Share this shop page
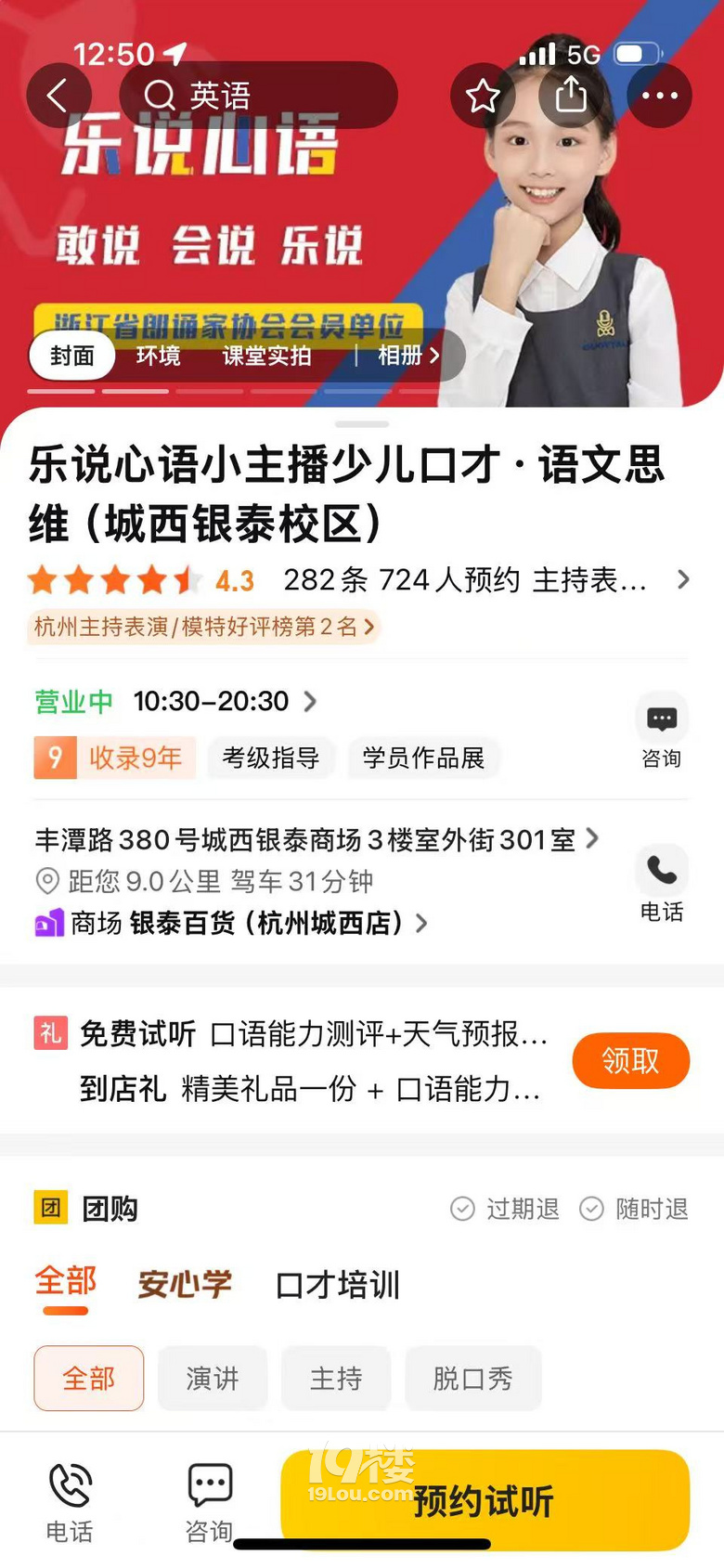The width and height of the screenshot is (724, 1568). 571,96
